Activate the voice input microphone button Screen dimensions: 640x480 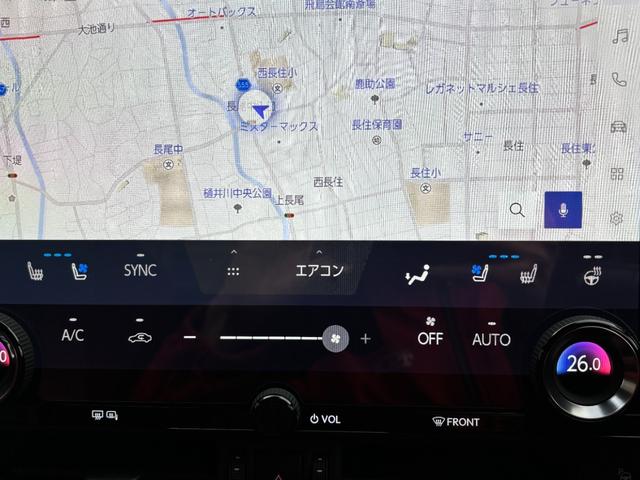[563, 210]
